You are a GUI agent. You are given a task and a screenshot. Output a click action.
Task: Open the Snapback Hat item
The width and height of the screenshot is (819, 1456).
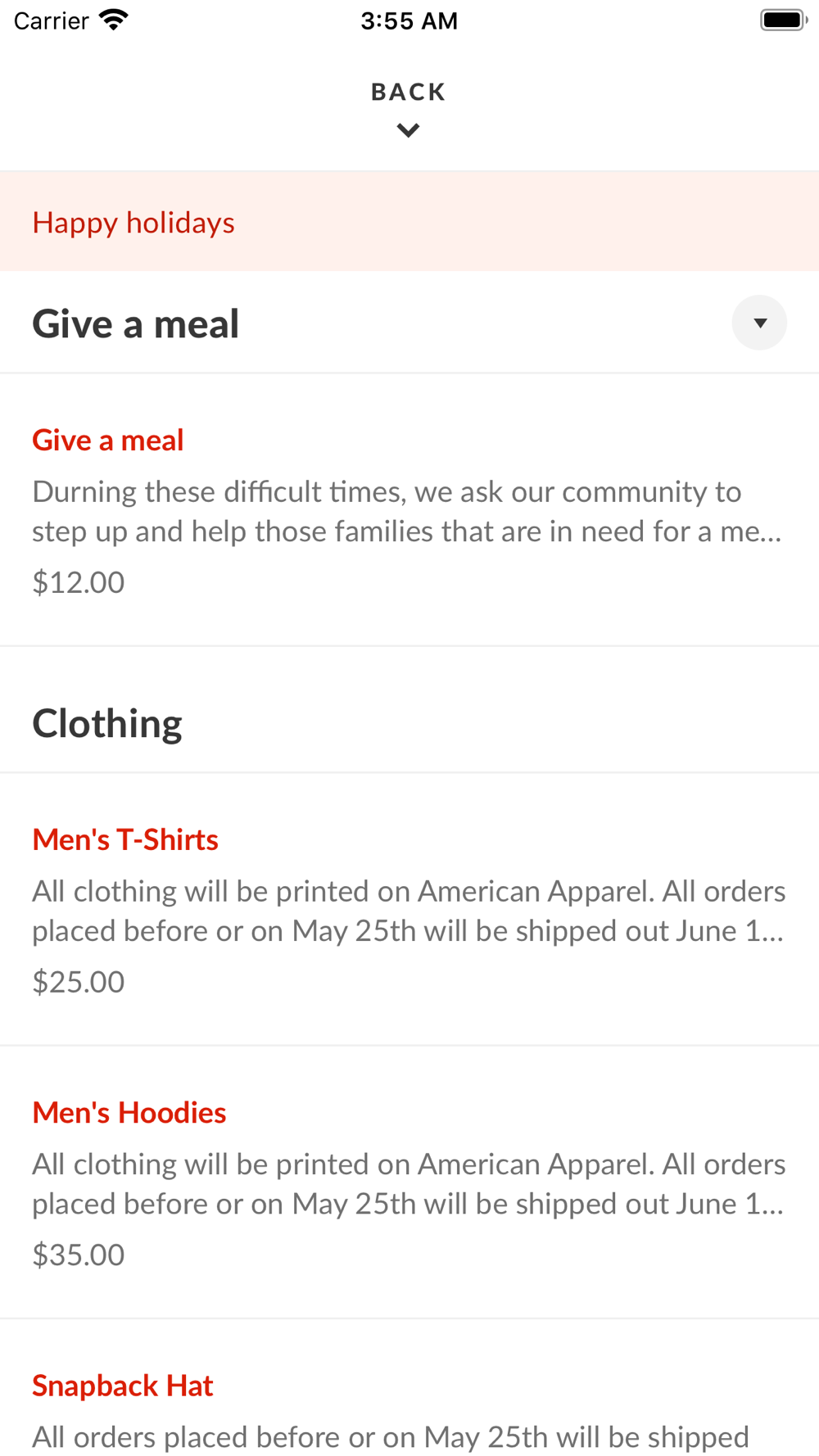point(409,1388)
